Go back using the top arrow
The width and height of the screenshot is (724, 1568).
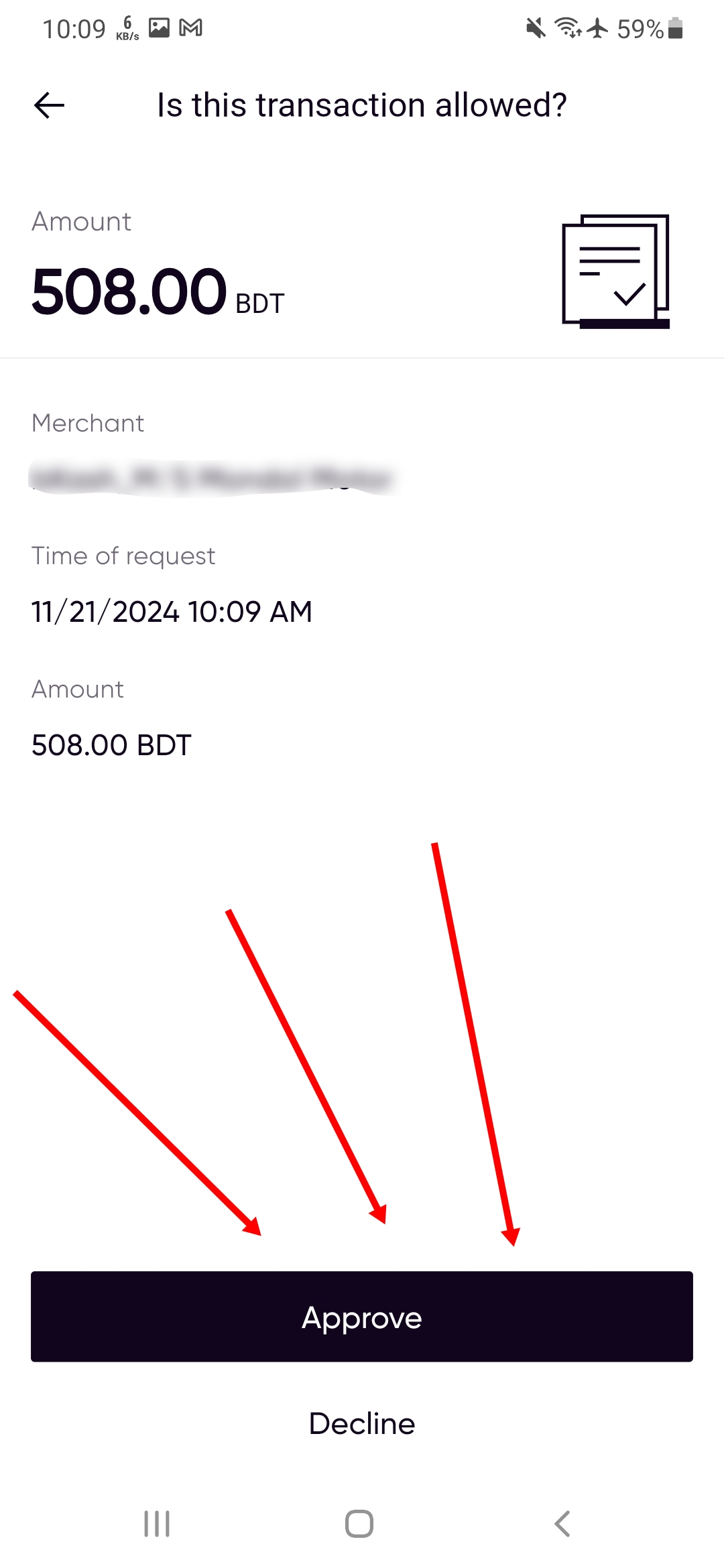[49, 105]
